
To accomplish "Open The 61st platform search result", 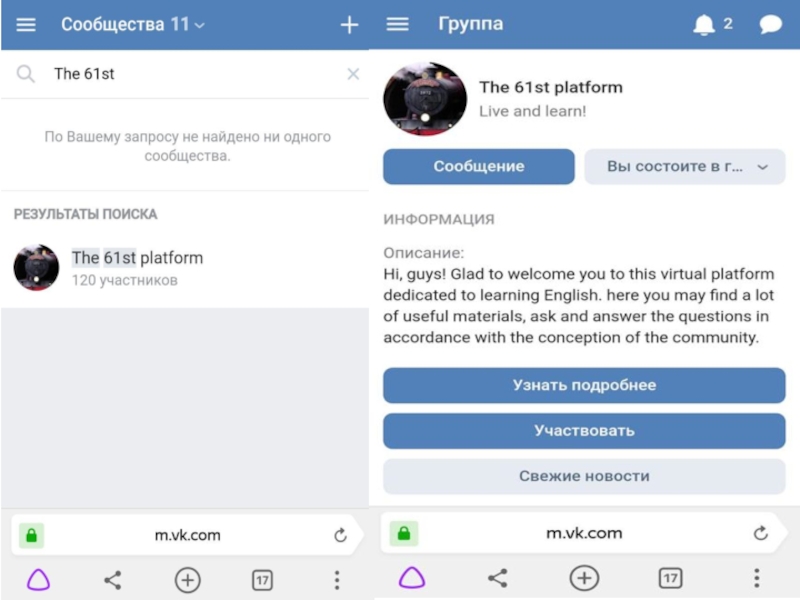I will (137, 267).
